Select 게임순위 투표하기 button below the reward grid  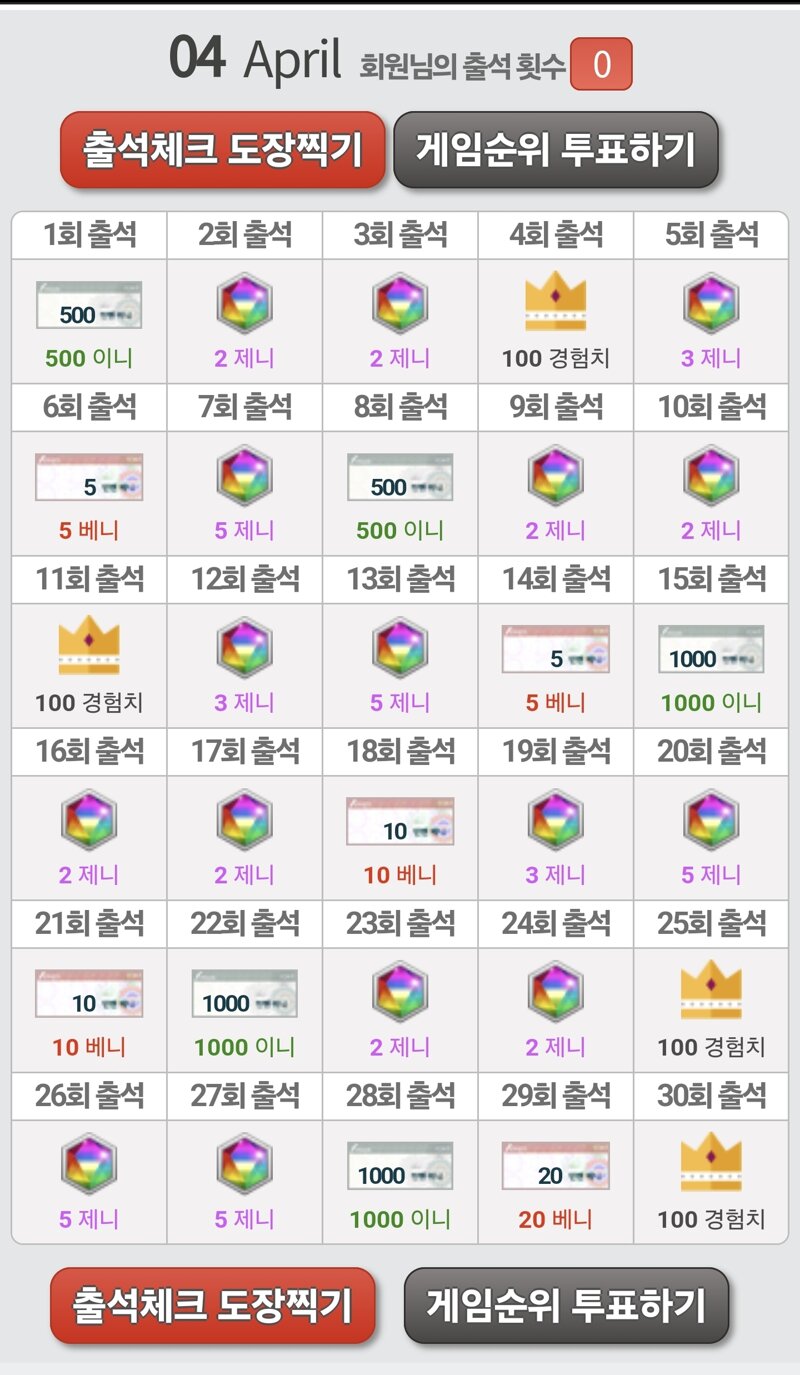pos(566,1305)
